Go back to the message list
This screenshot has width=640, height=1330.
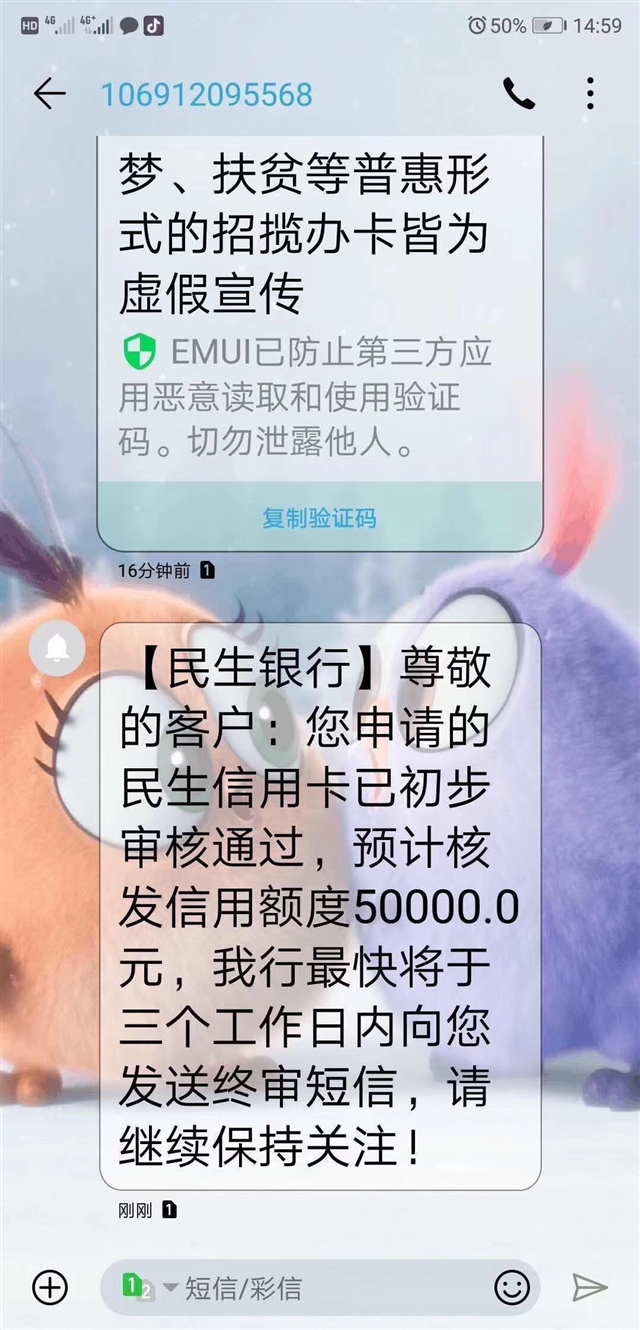click(x=48, y=94)
